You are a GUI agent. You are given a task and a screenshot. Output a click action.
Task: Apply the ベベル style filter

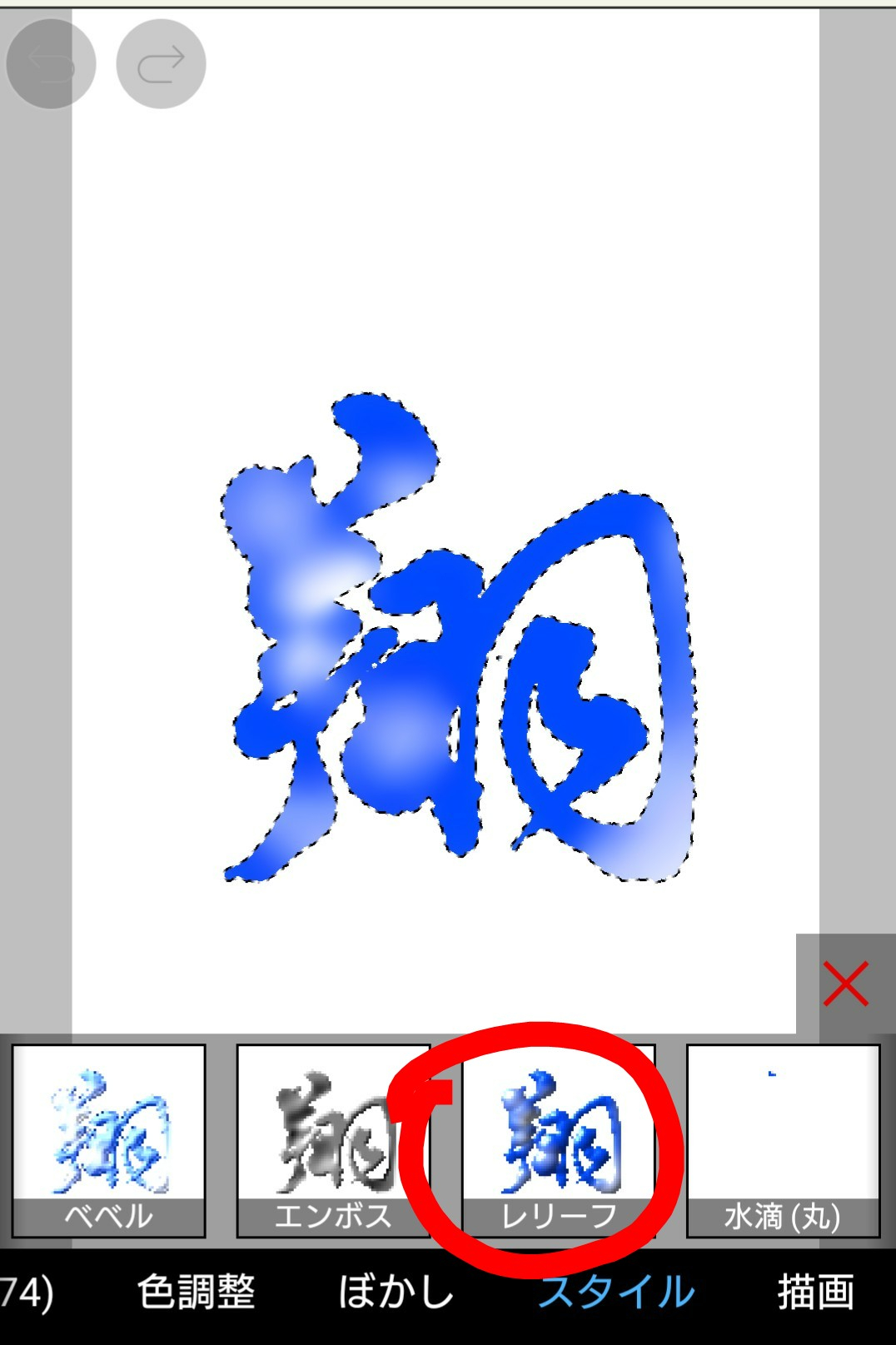(x=108, y=1140)
